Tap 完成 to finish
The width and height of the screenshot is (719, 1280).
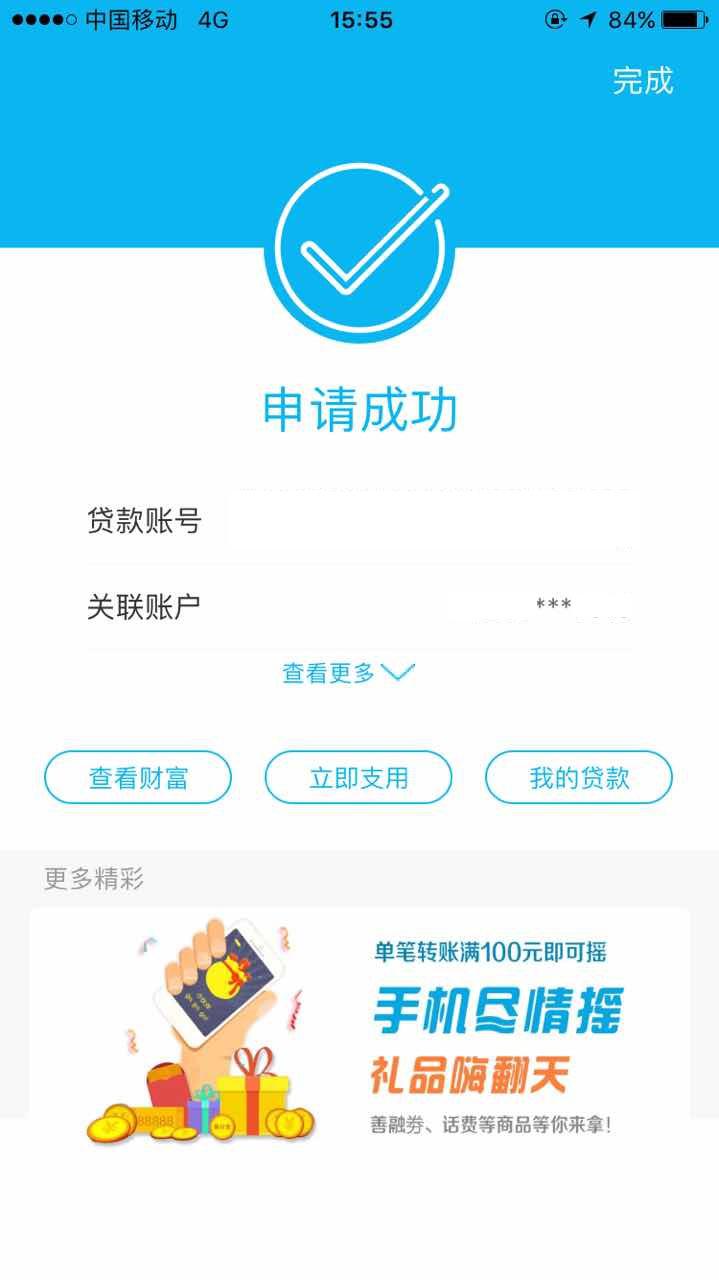(x=643, y=81)
